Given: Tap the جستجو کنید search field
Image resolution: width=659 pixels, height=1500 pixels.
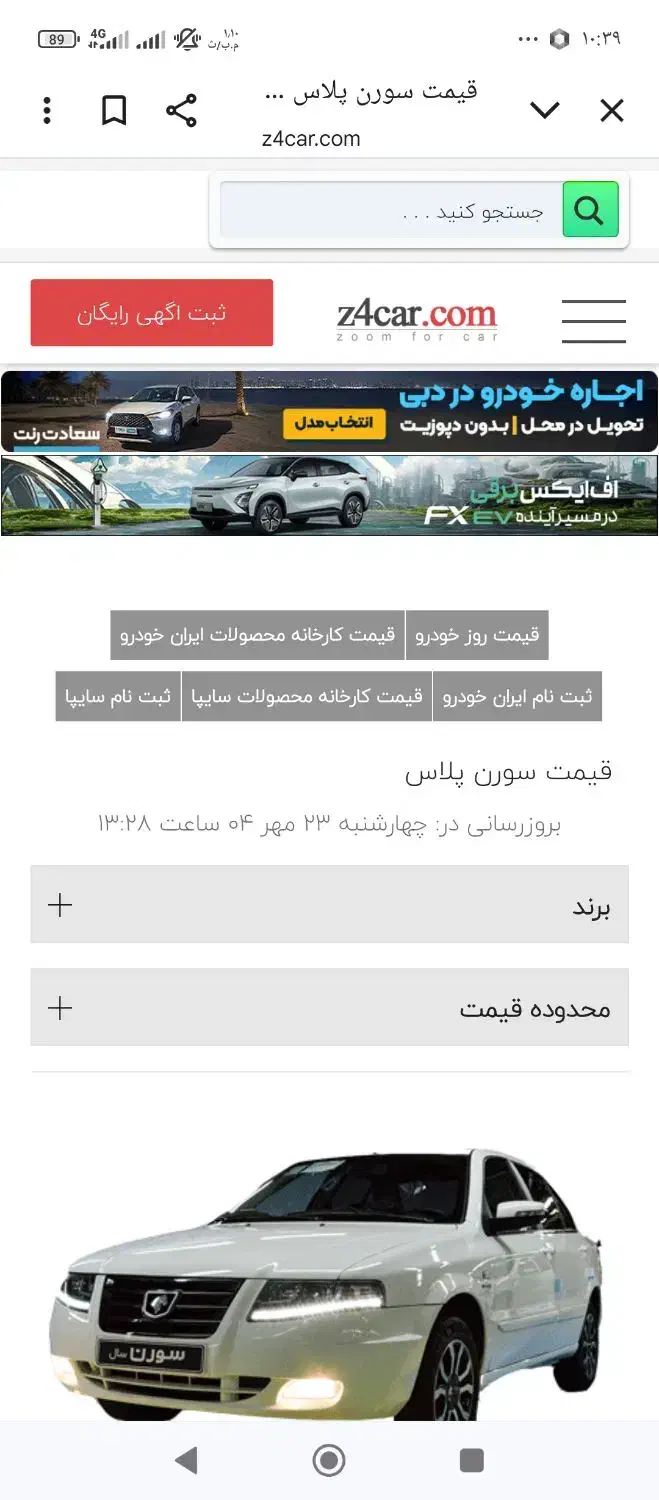Looking at the screenshot, I should point(390,211).
